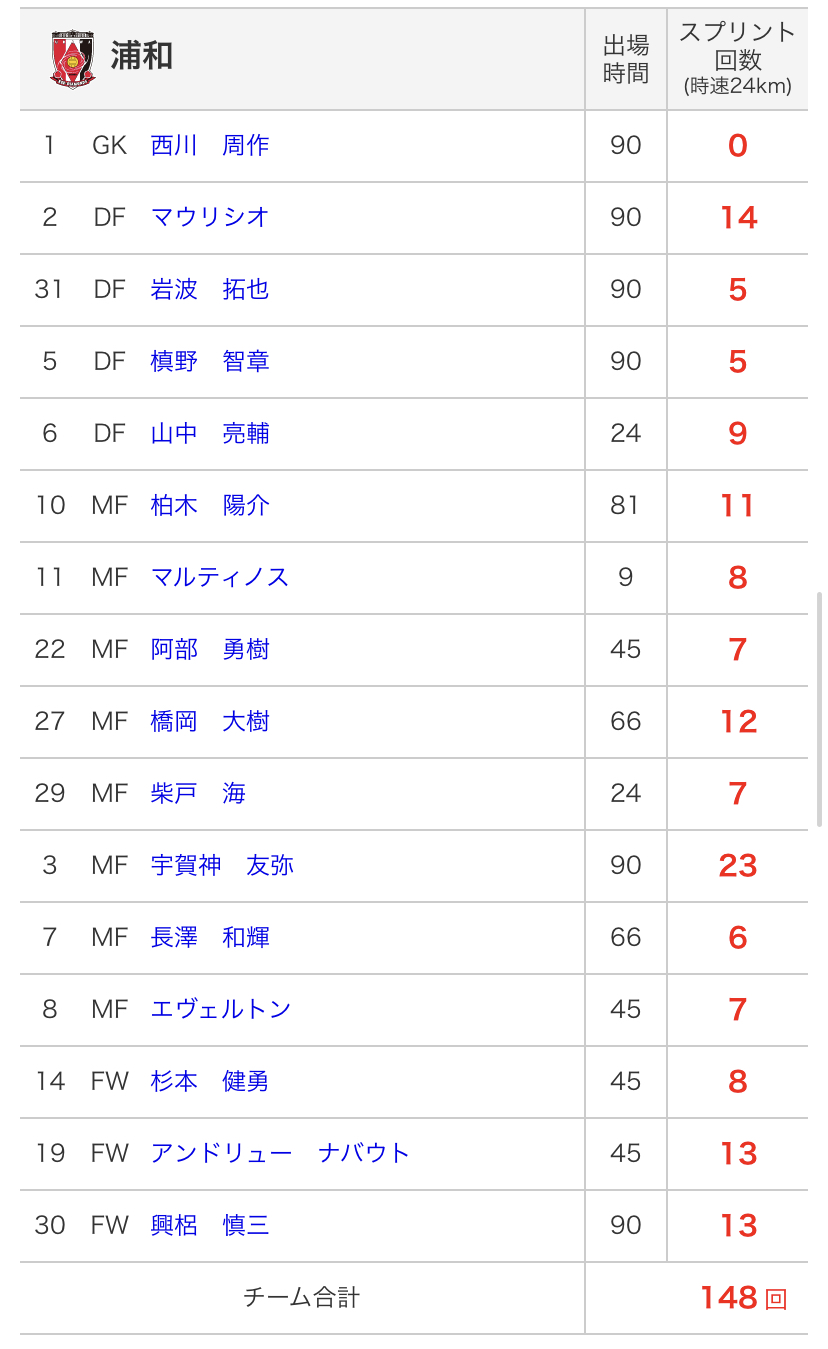Open マウリシオ's player profile

210,217
